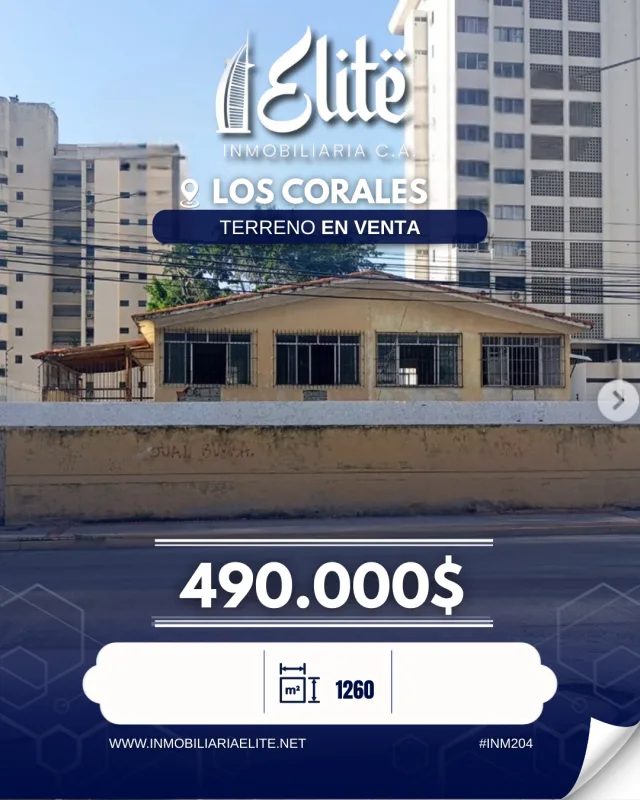Show the next image in the carousel
Image resolution: width=640 pixels, height=800 pixels.
[618, 401]
